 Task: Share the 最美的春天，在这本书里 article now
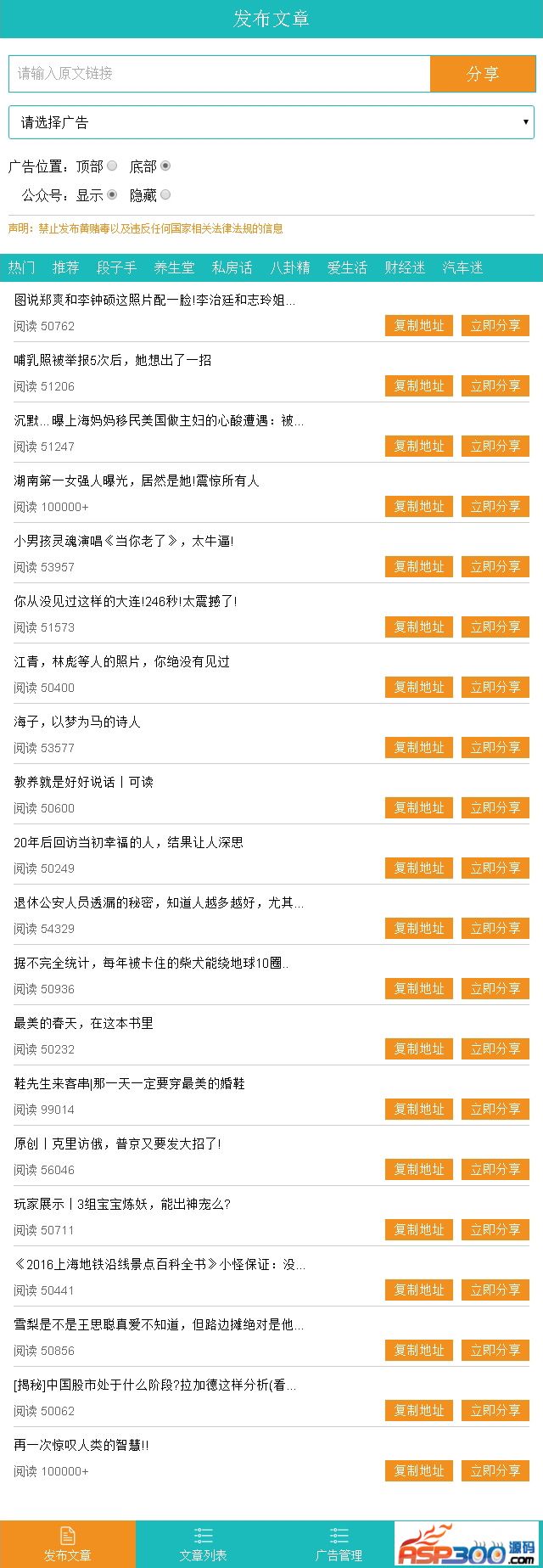495,1048
